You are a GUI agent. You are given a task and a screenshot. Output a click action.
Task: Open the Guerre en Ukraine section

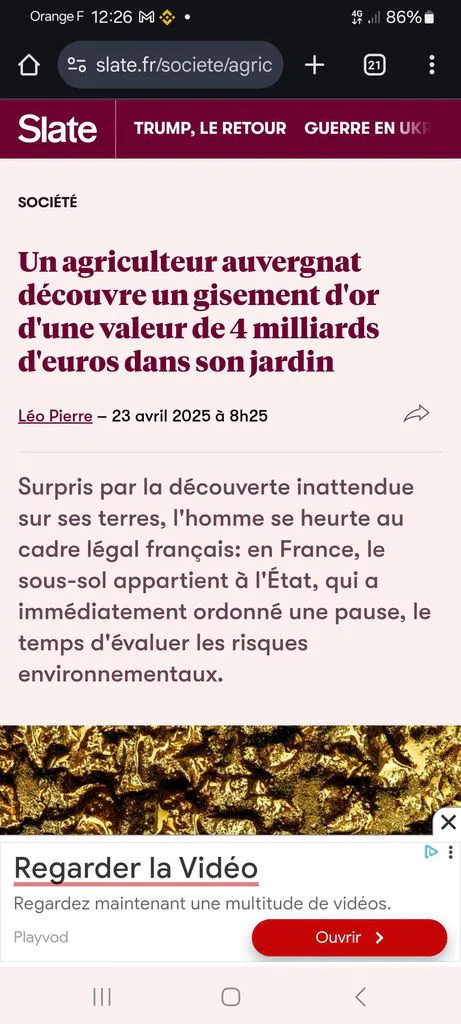[368, 129]
